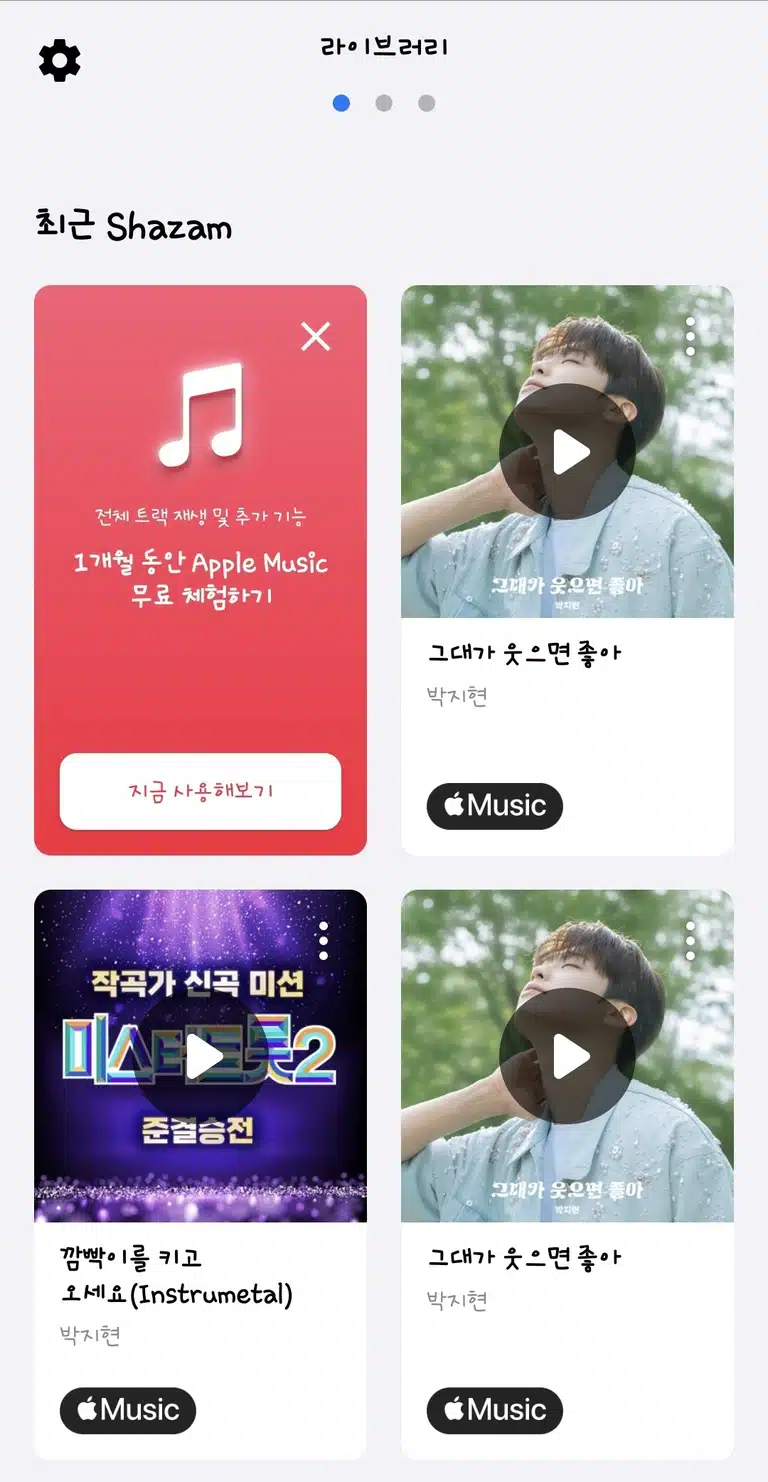Open the 깜빡이를 키고 오세요(Instrumetal) song details
This screenshot has height=1482, width=768.
pos(176,1276)
